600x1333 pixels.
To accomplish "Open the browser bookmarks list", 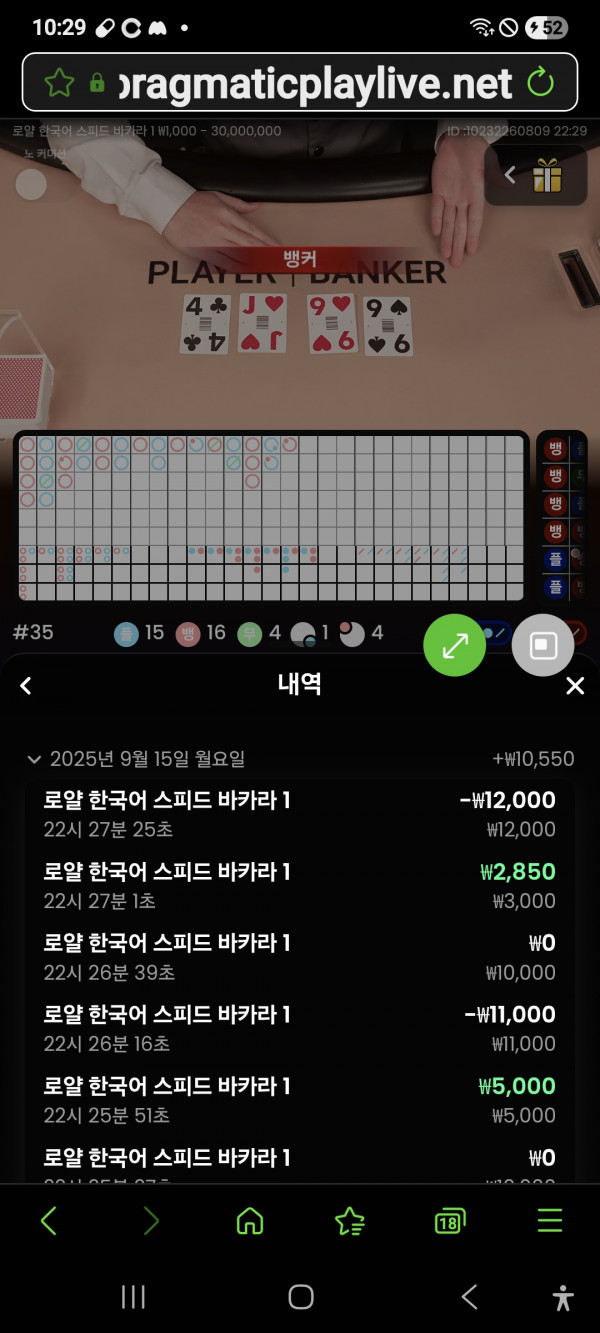I will coord(350,1220).
